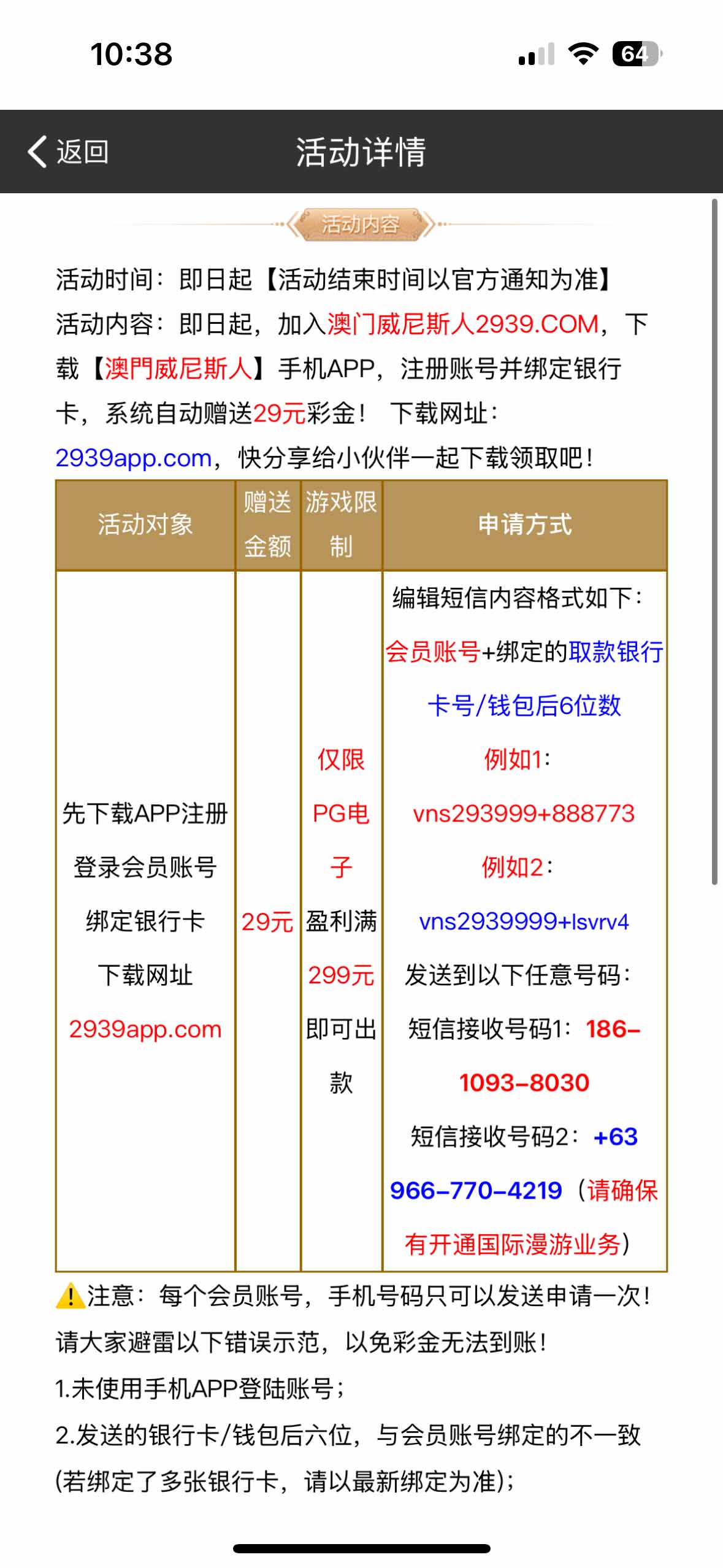Open the blue 2939app.com download link
This screenshot has height=1568, width=723.
[x=134, y=458]
